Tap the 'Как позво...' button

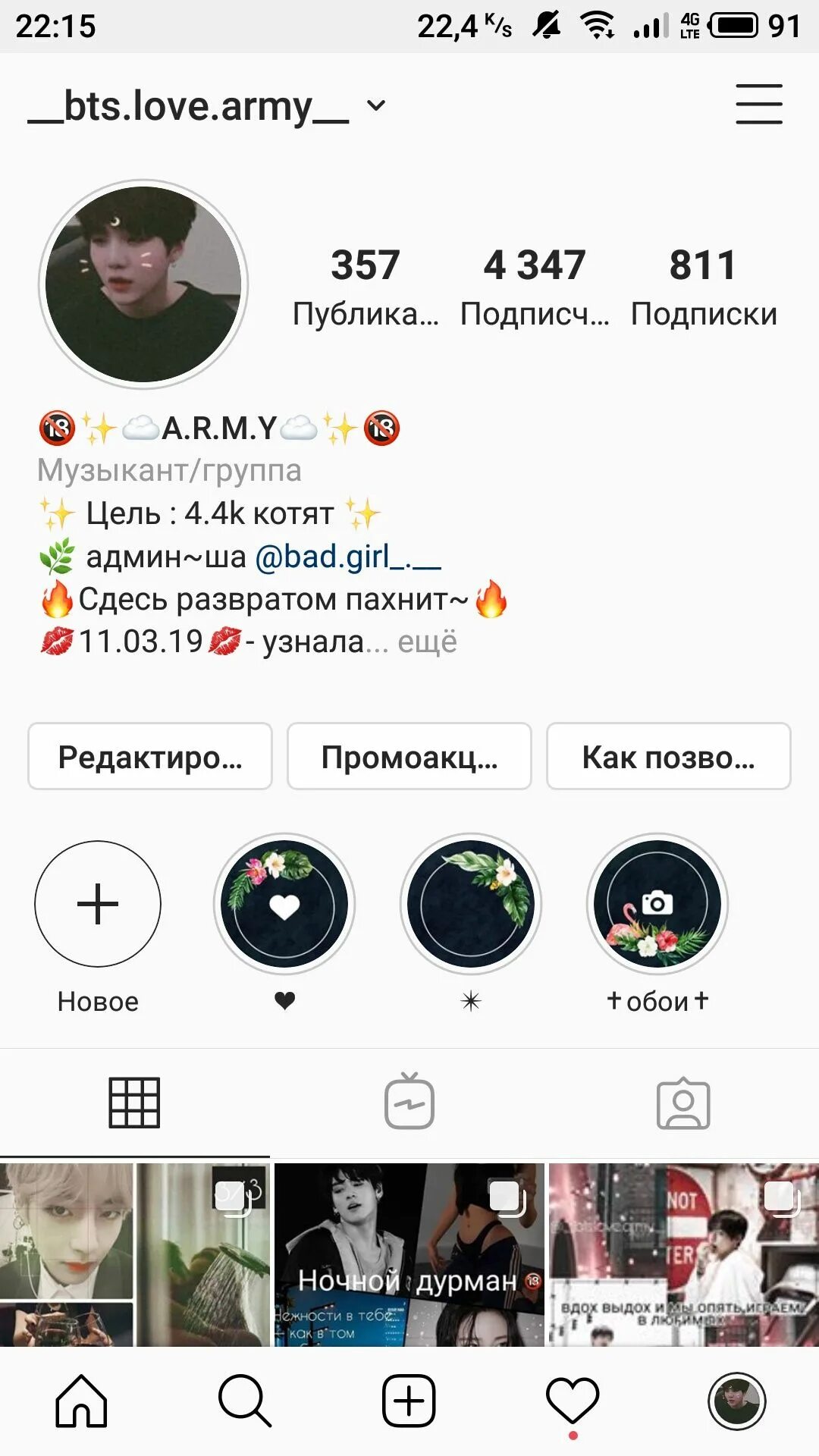[x=668, y=757]
